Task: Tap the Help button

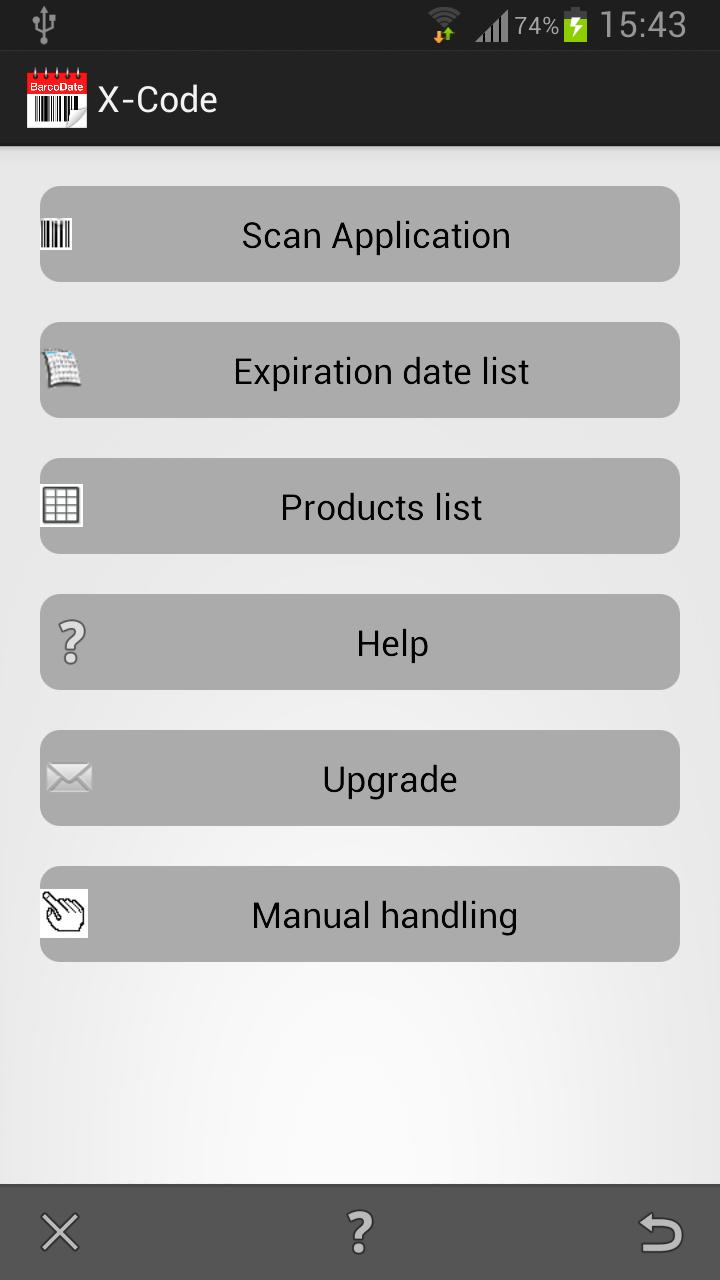Action: (360, 642)
